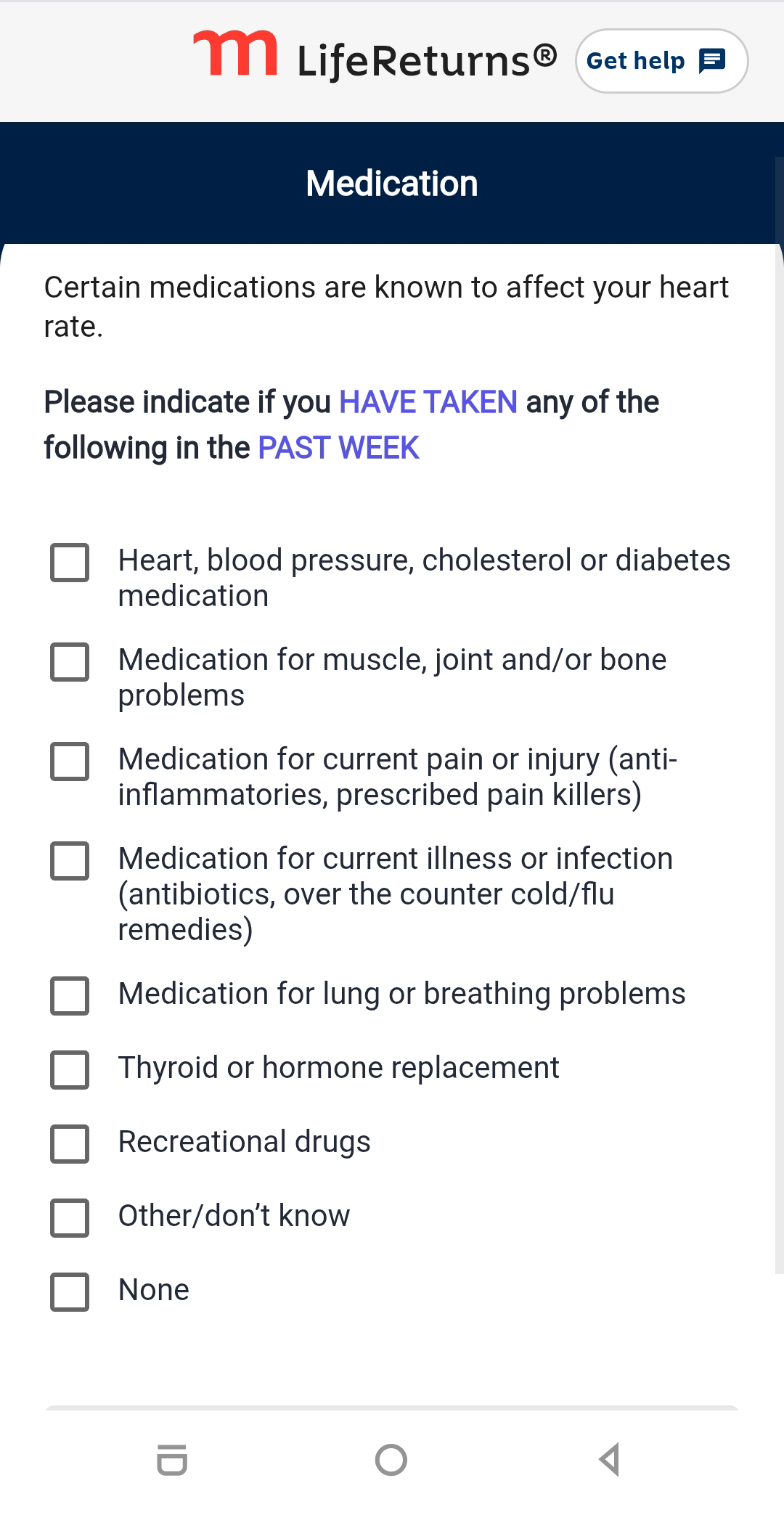Go back using the system back button
Image resolution: width=784 pixels, height=1515 pixels.
click(x=610, y=1460)
